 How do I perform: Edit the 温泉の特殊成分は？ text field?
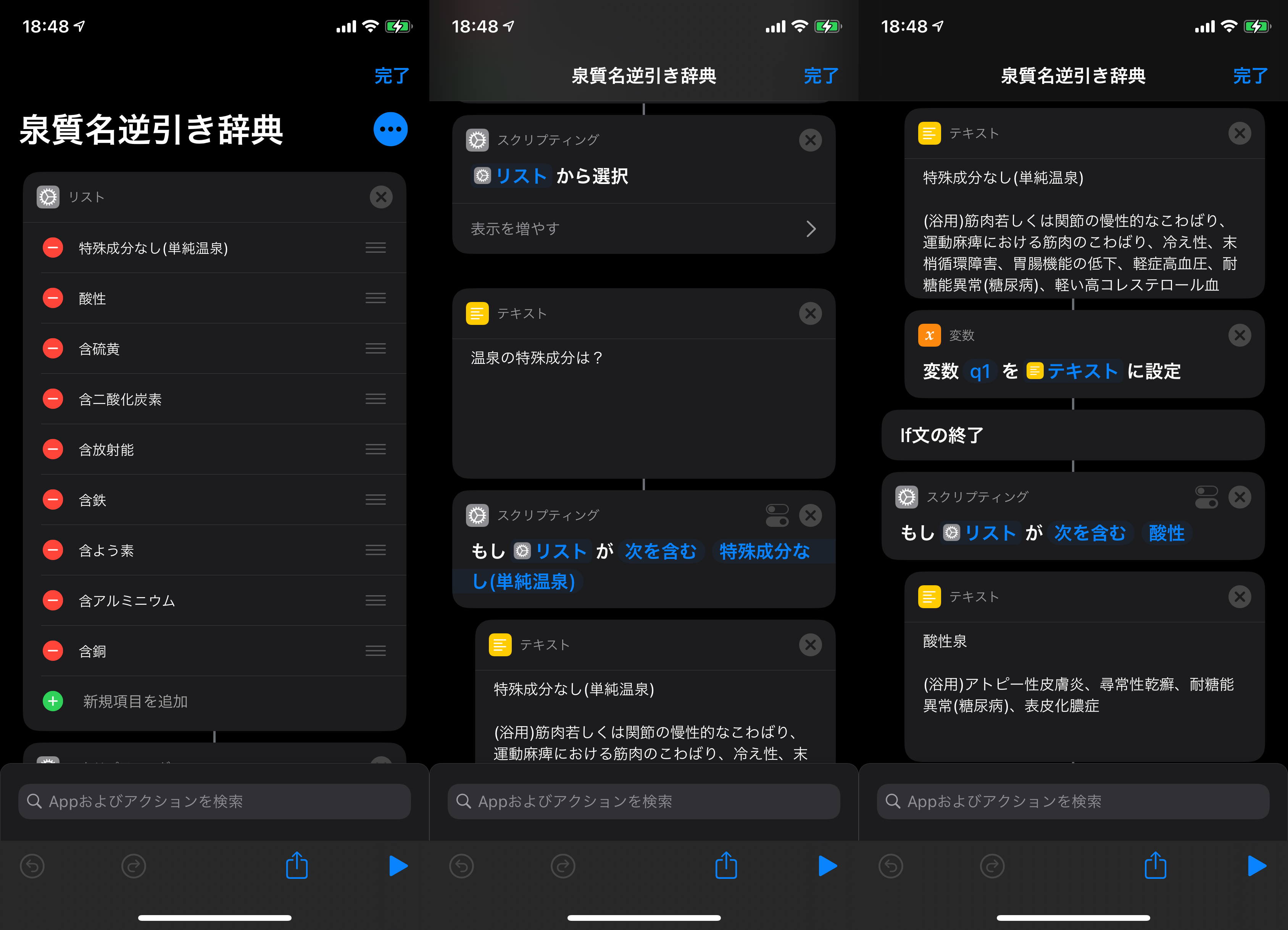(x=643, y=398)
